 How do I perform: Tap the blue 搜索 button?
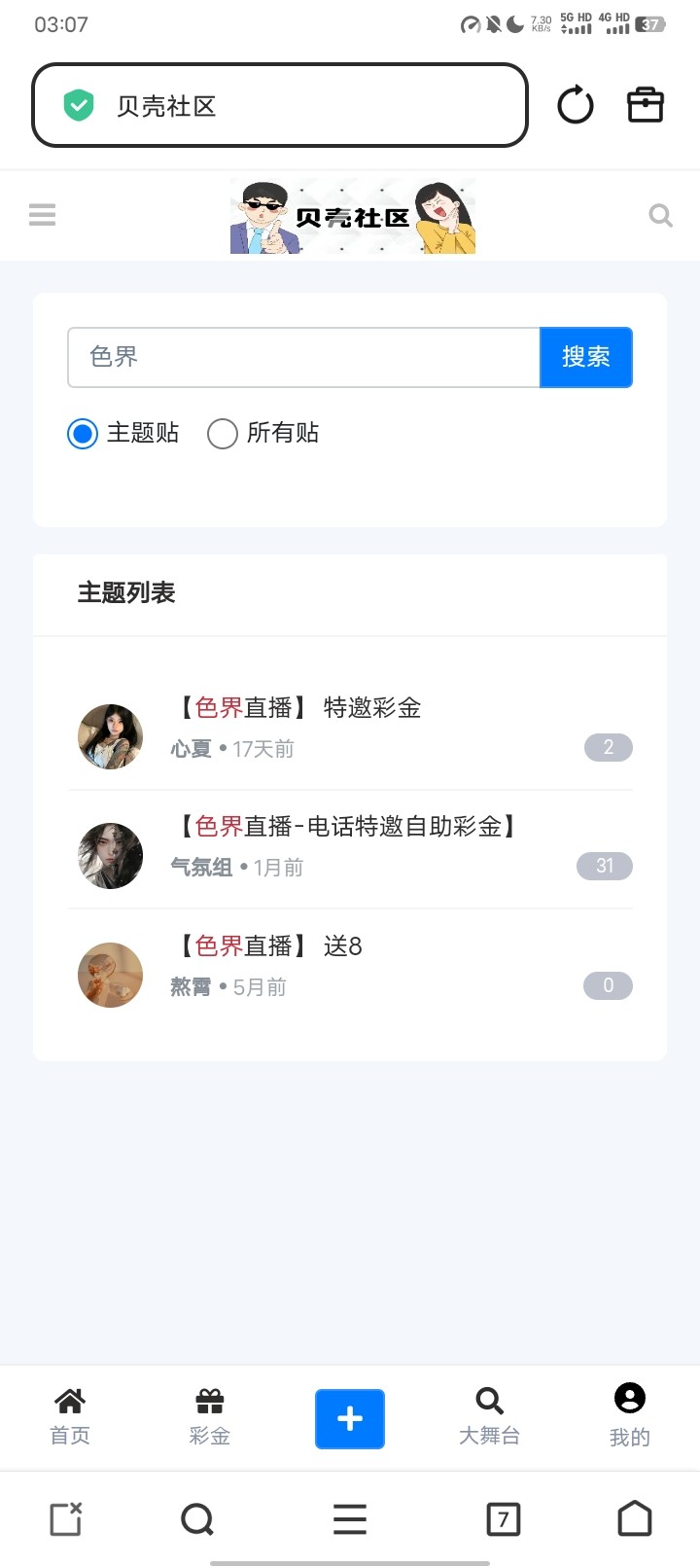(585, 357)
